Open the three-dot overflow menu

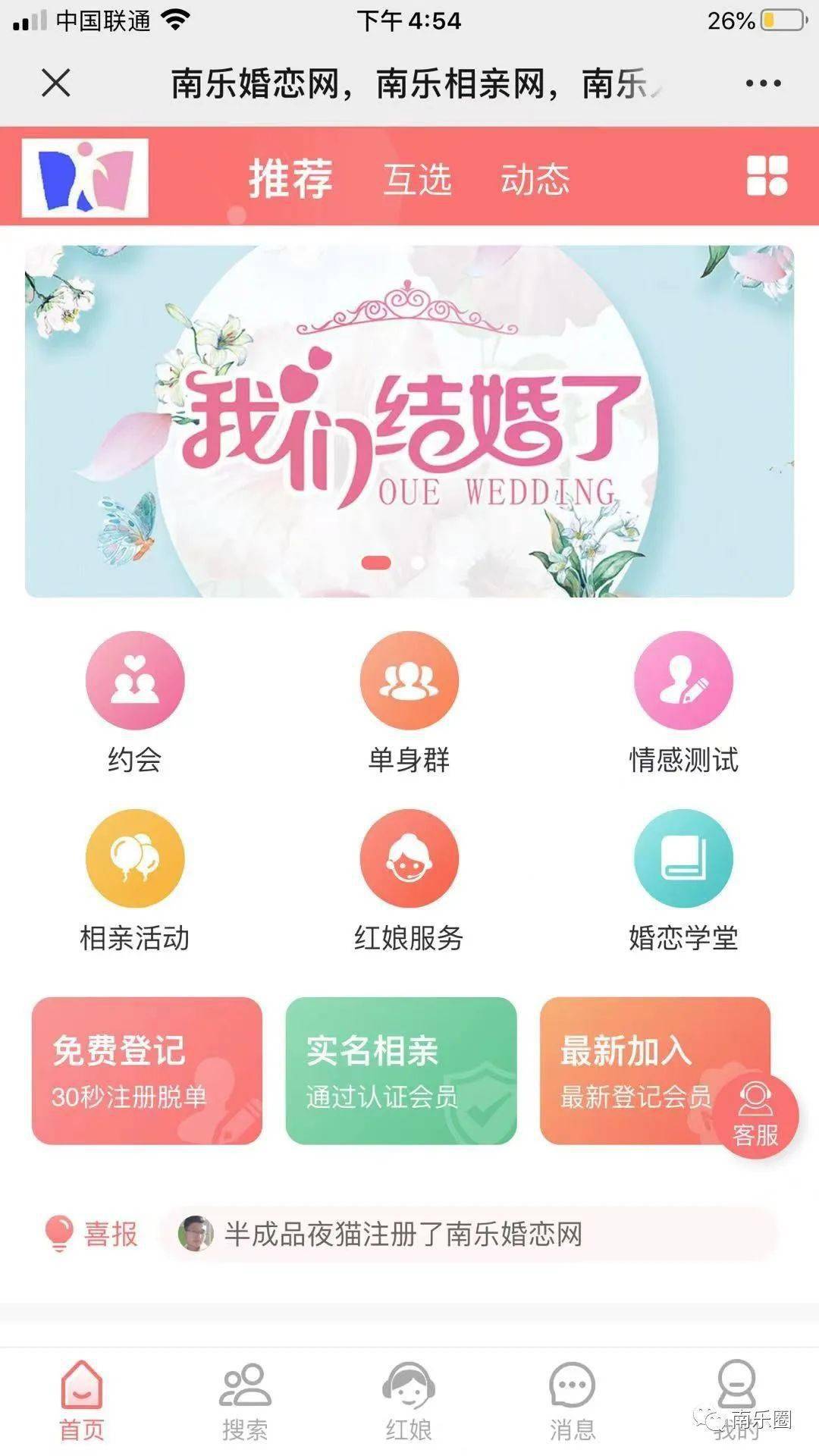click(762, 83)
